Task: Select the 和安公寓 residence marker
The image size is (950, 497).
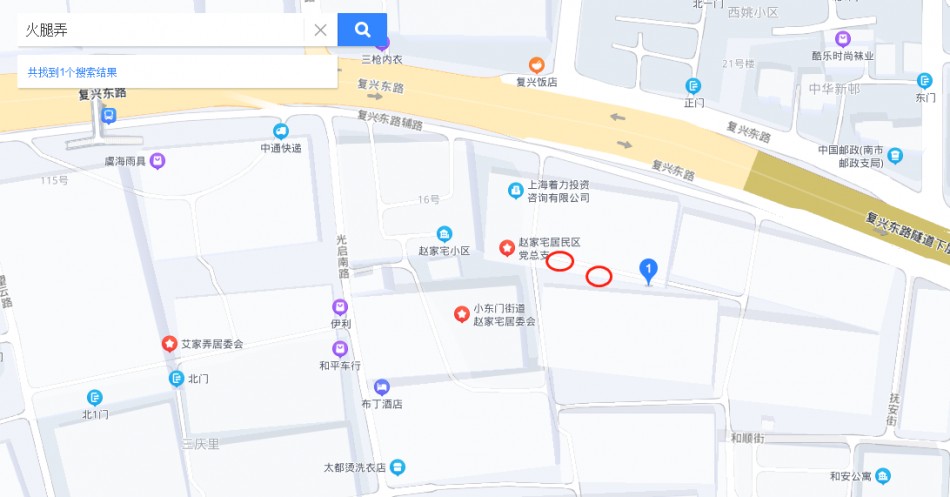Action: (882, 476)
